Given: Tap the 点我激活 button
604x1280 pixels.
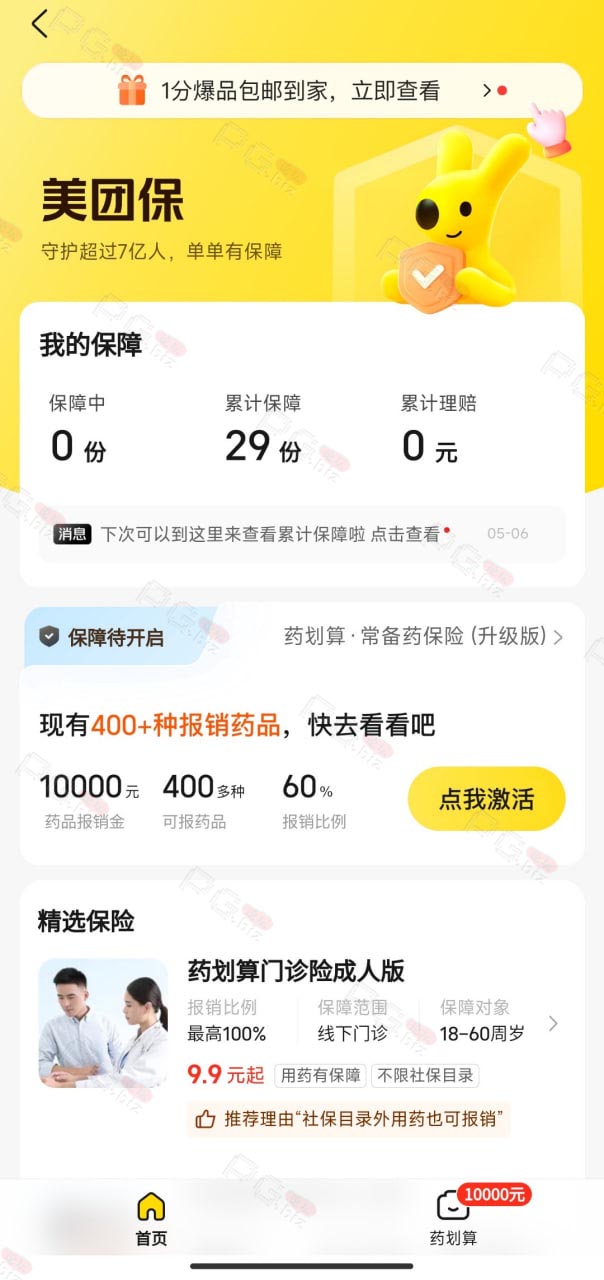Looking at the screenshot, I should click(487, 799).
